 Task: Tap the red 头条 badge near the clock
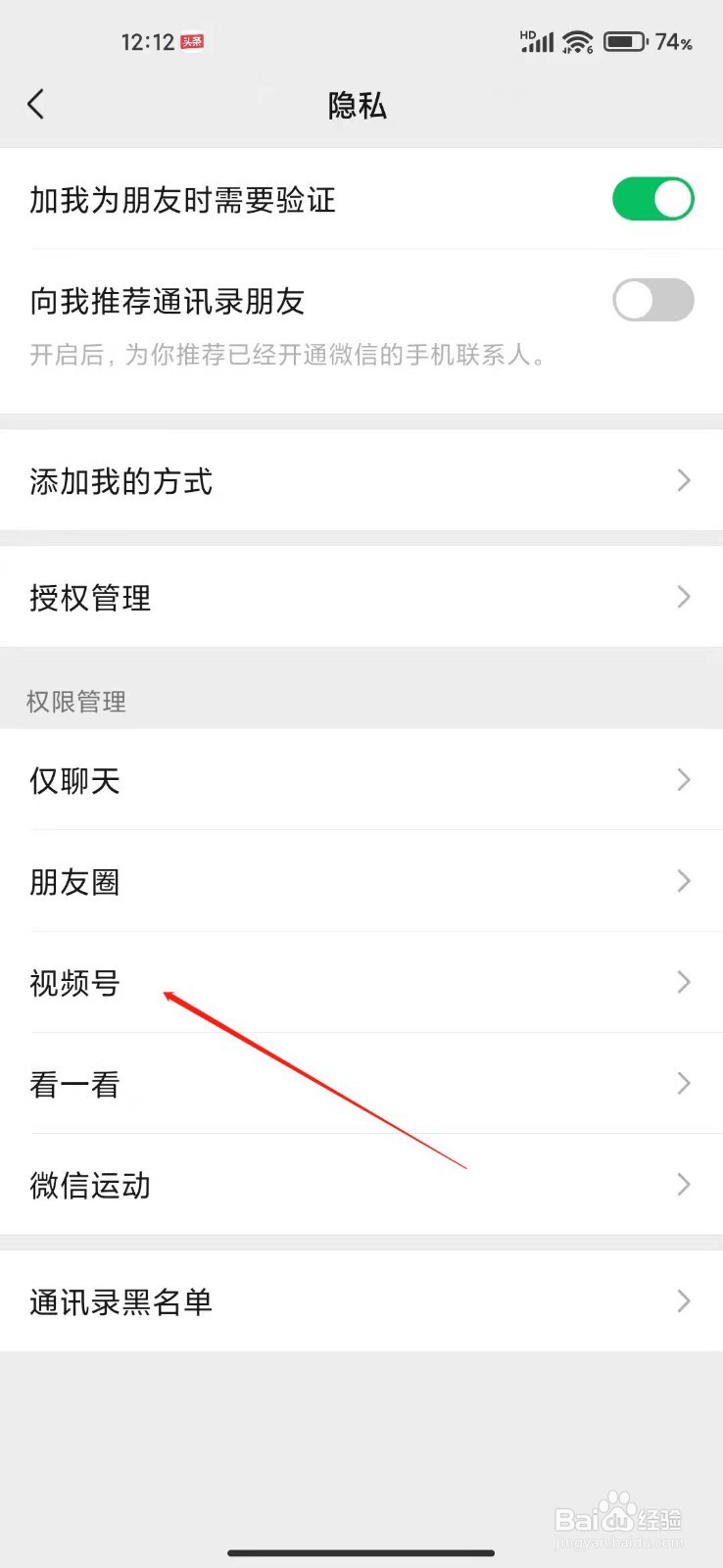point(192,40)
